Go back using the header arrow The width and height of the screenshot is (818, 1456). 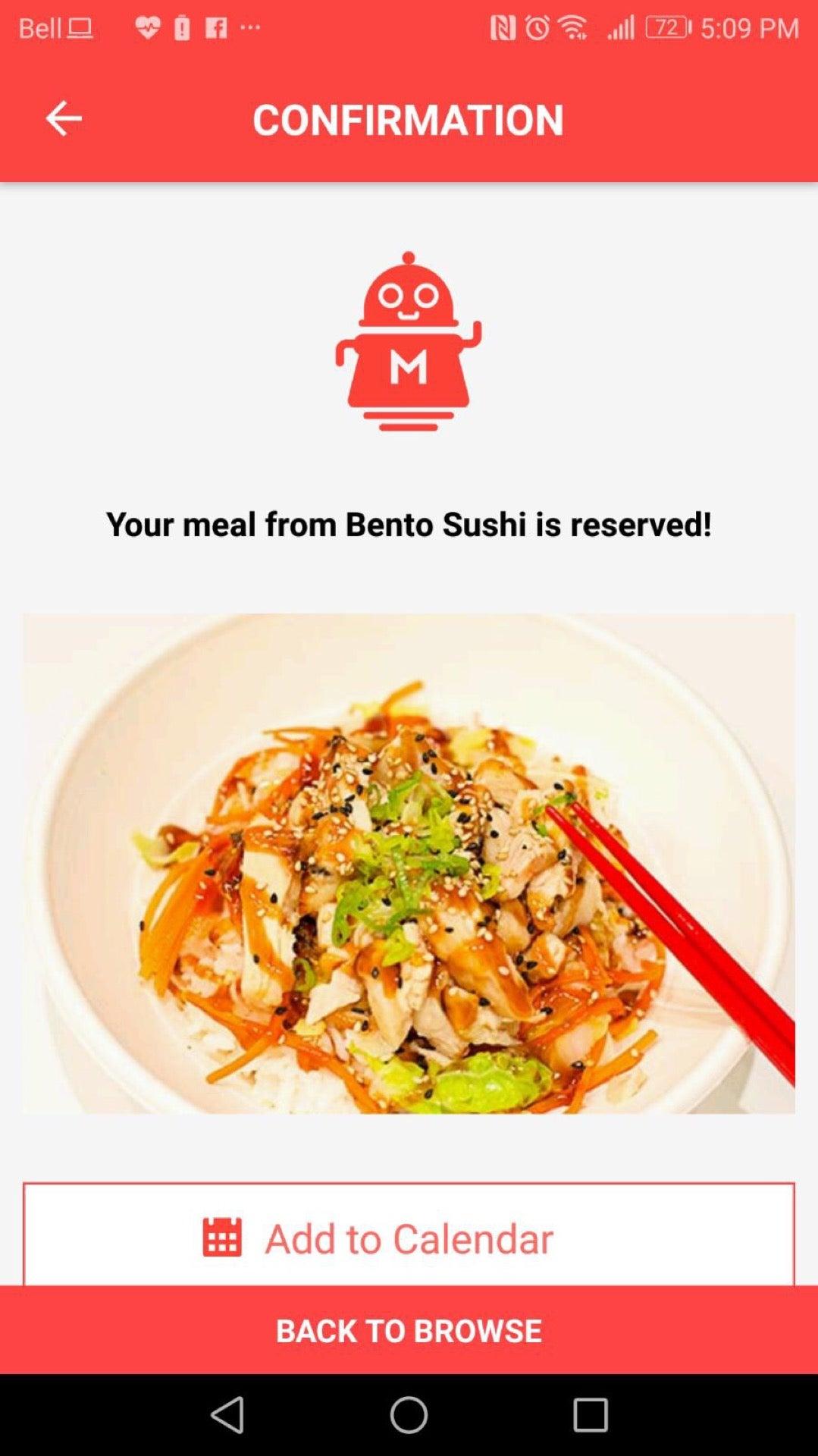pos(63,118)
